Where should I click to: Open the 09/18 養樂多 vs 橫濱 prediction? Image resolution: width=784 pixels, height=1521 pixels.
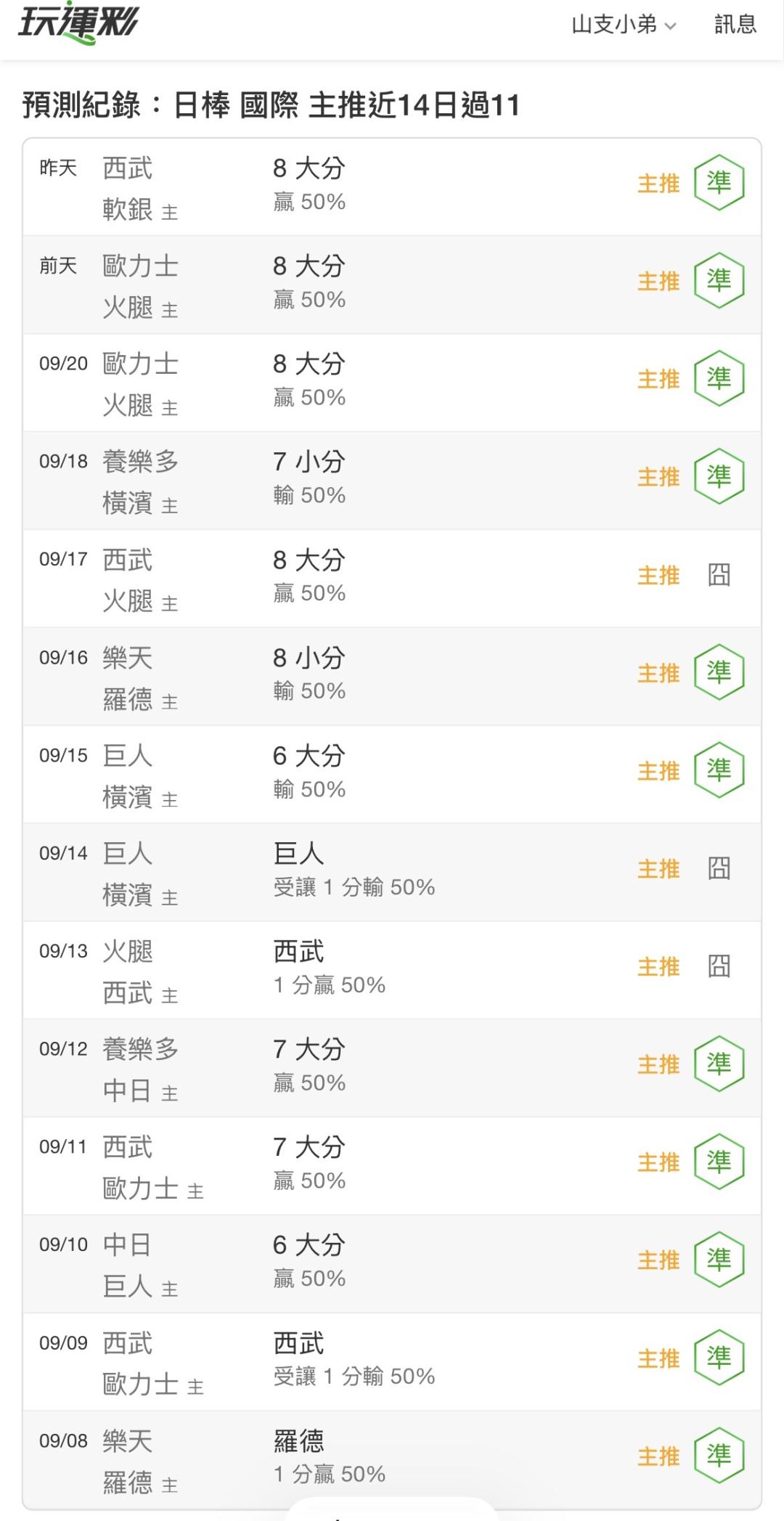(x=392, y=481)
